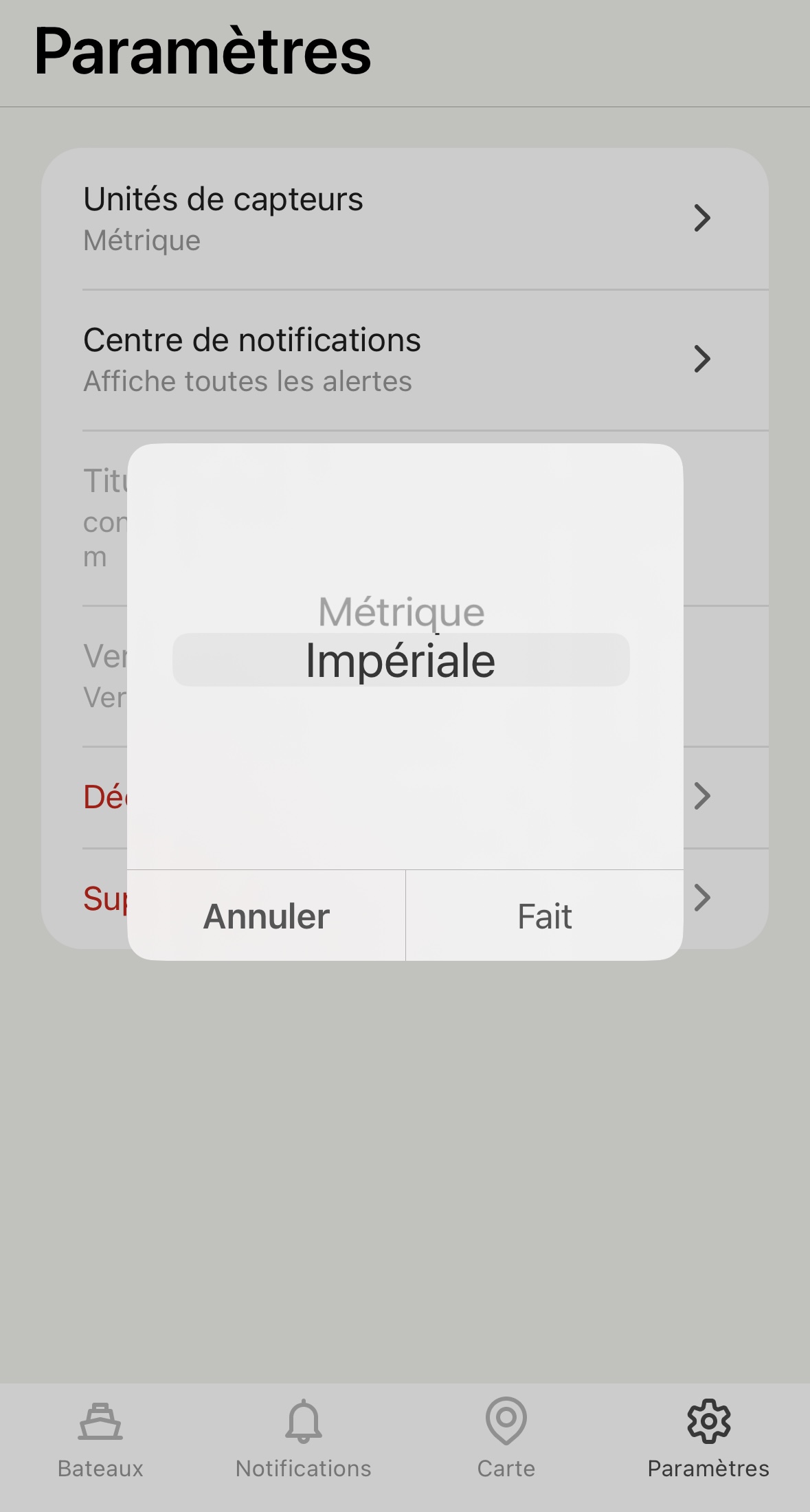Choose the Impériale option
The height and width of the screenshot is (1512, 810).
401,660
